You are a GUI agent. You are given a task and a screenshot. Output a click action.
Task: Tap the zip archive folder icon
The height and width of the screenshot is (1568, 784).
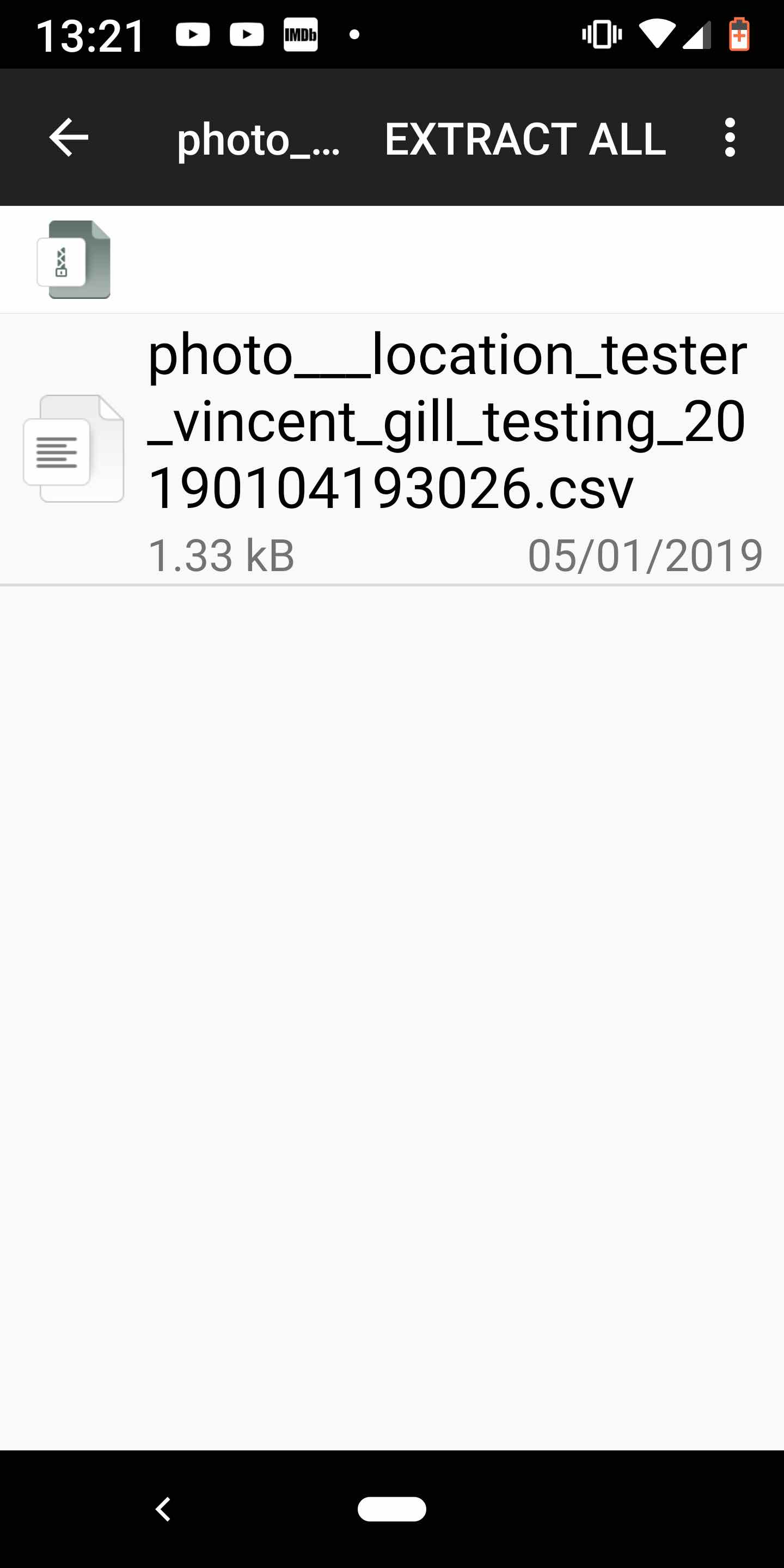click(x=73, y=260)
